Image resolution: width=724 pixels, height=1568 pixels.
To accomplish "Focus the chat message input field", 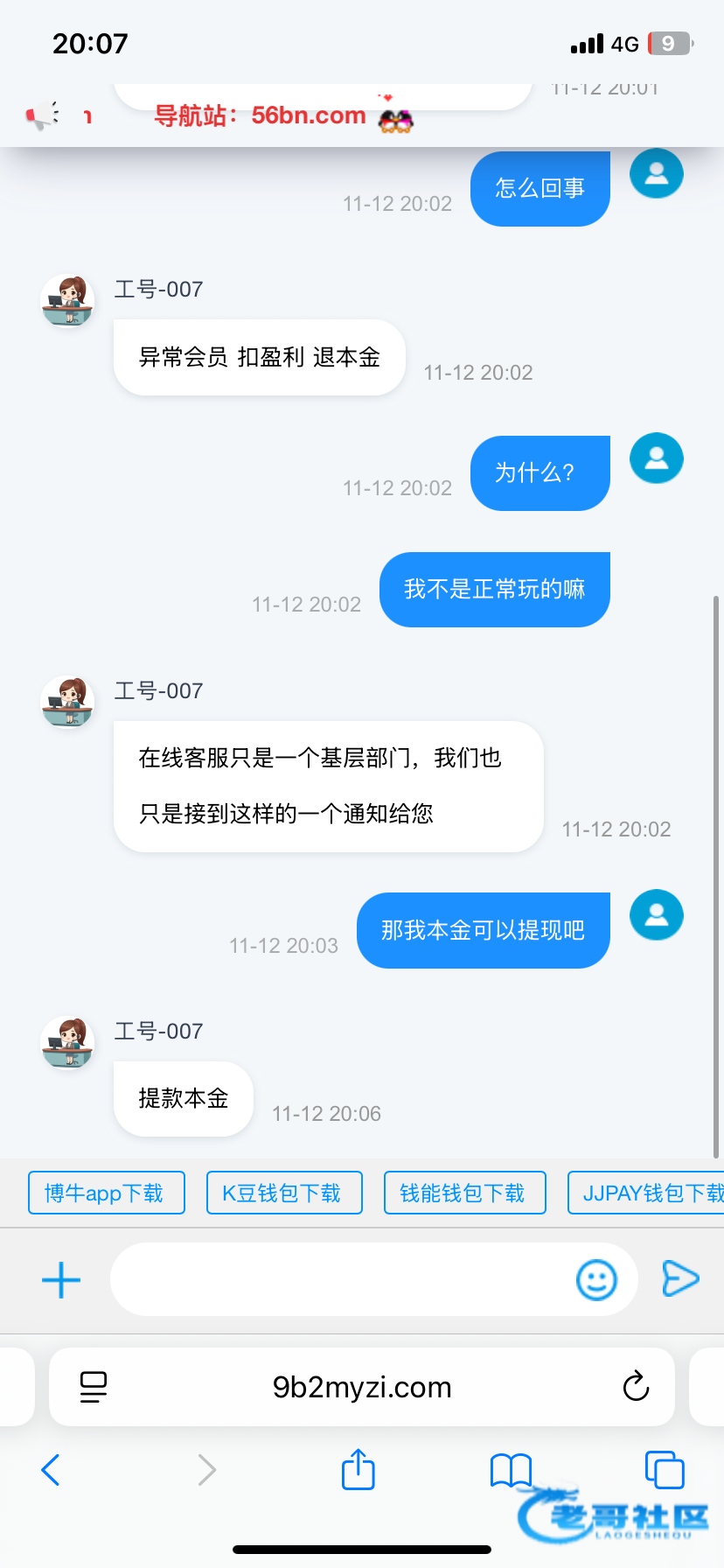I will 341,1279.
